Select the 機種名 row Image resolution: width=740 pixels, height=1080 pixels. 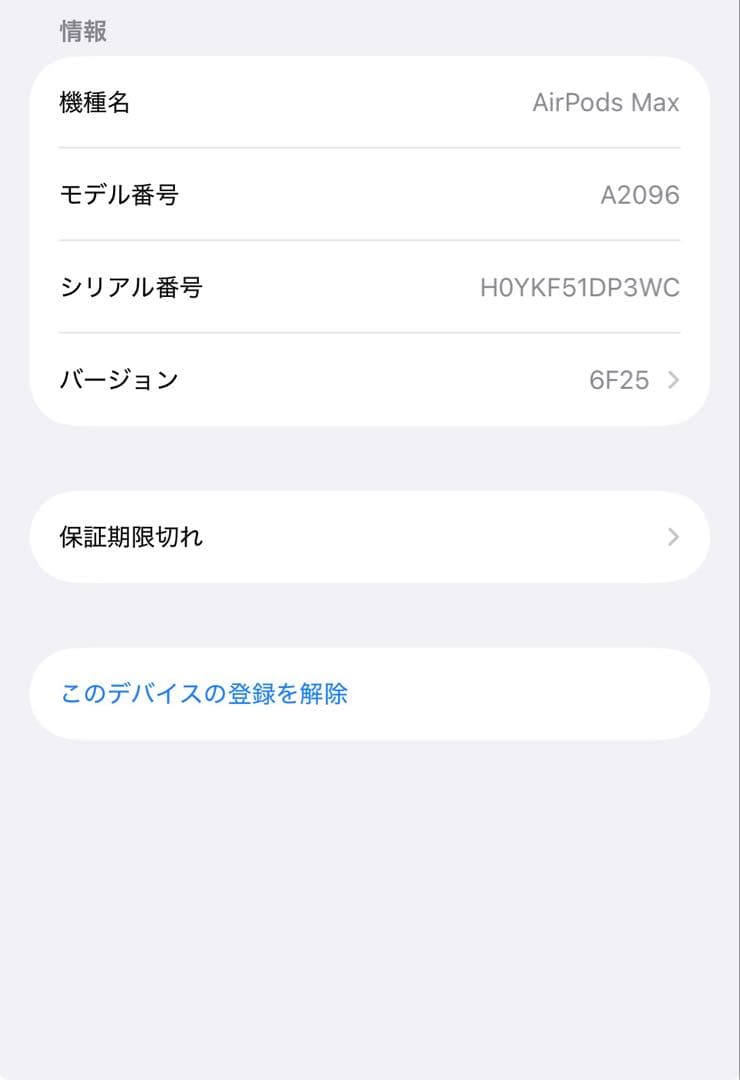coord(370,102)
